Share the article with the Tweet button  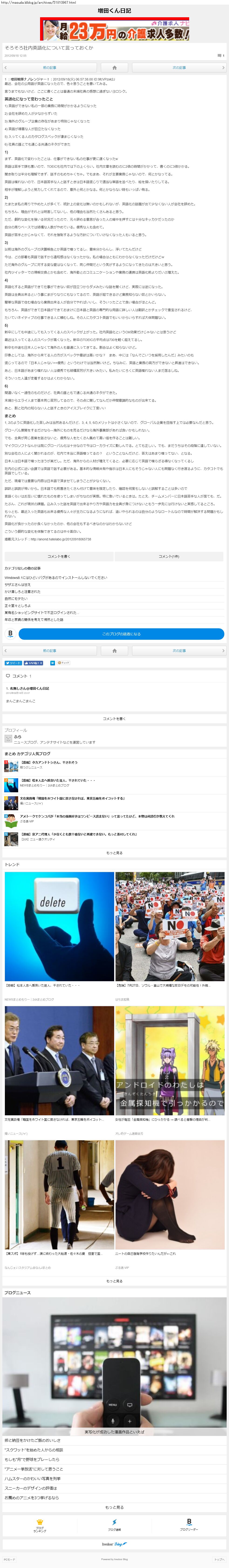pyautogui.click(x=13, y=663)
